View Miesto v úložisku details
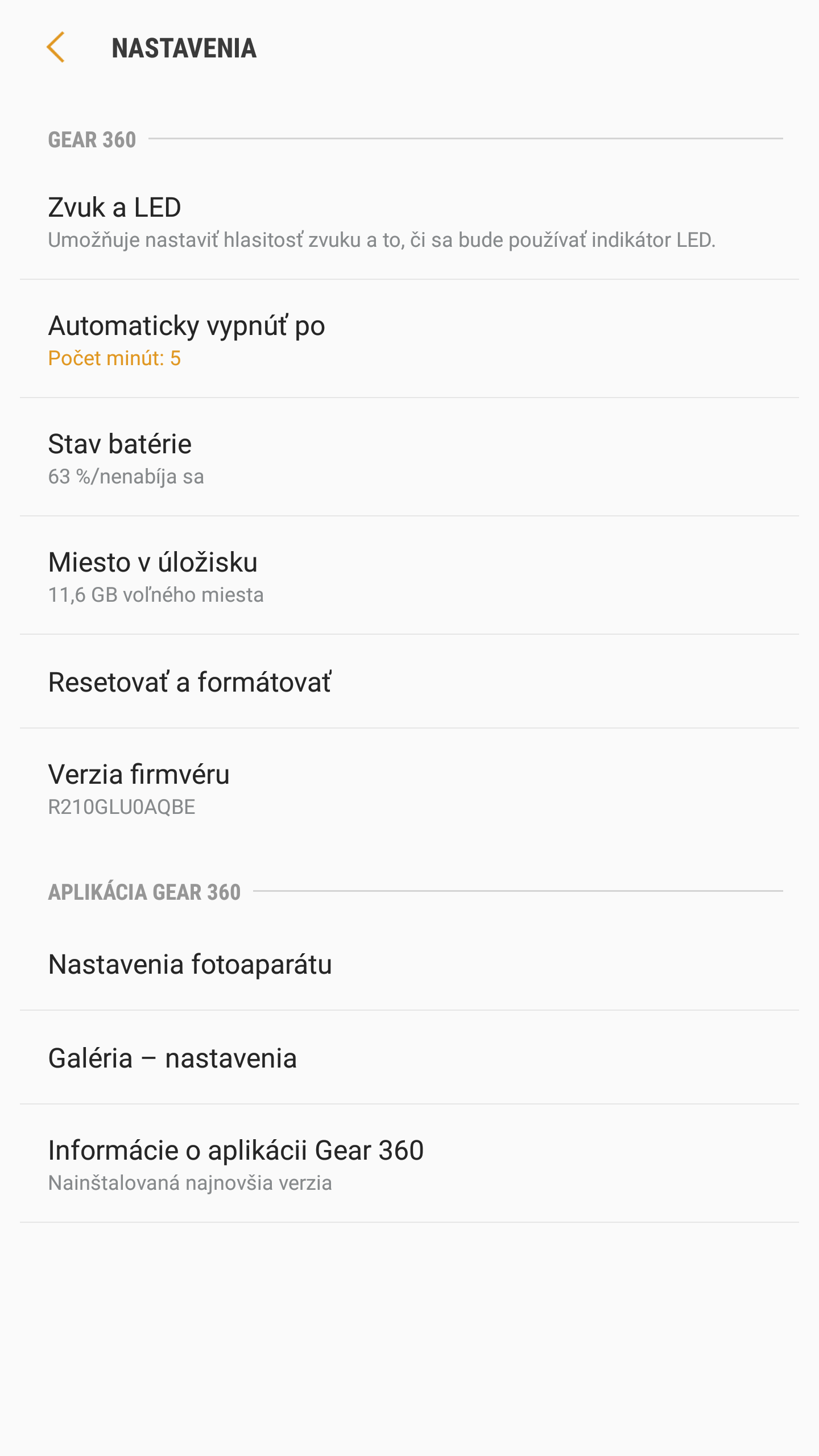Image resolution: width=819 pixels, height=1456 pixels. 409,576
